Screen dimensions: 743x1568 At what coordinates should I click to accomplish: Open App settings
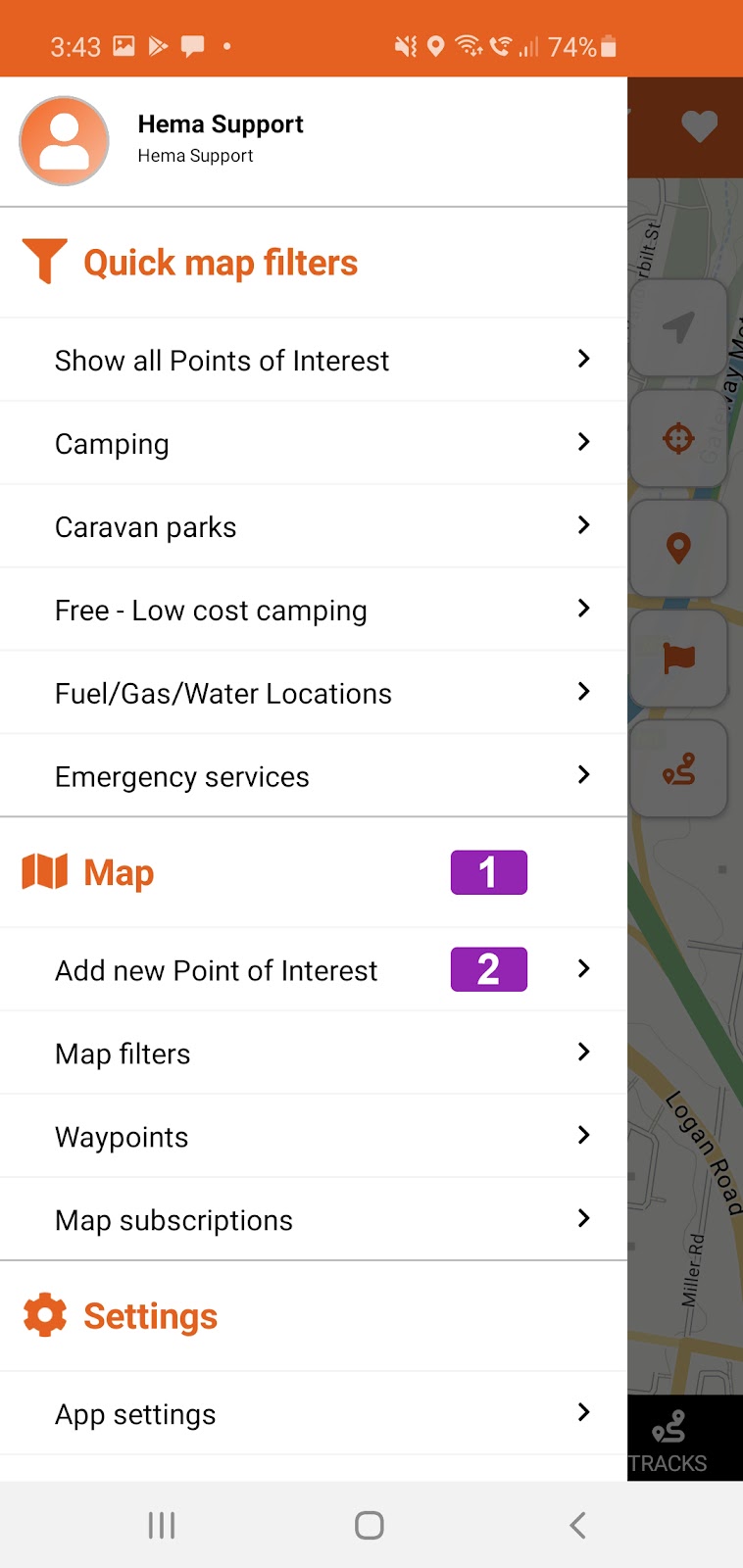[x=314, y=1414]
